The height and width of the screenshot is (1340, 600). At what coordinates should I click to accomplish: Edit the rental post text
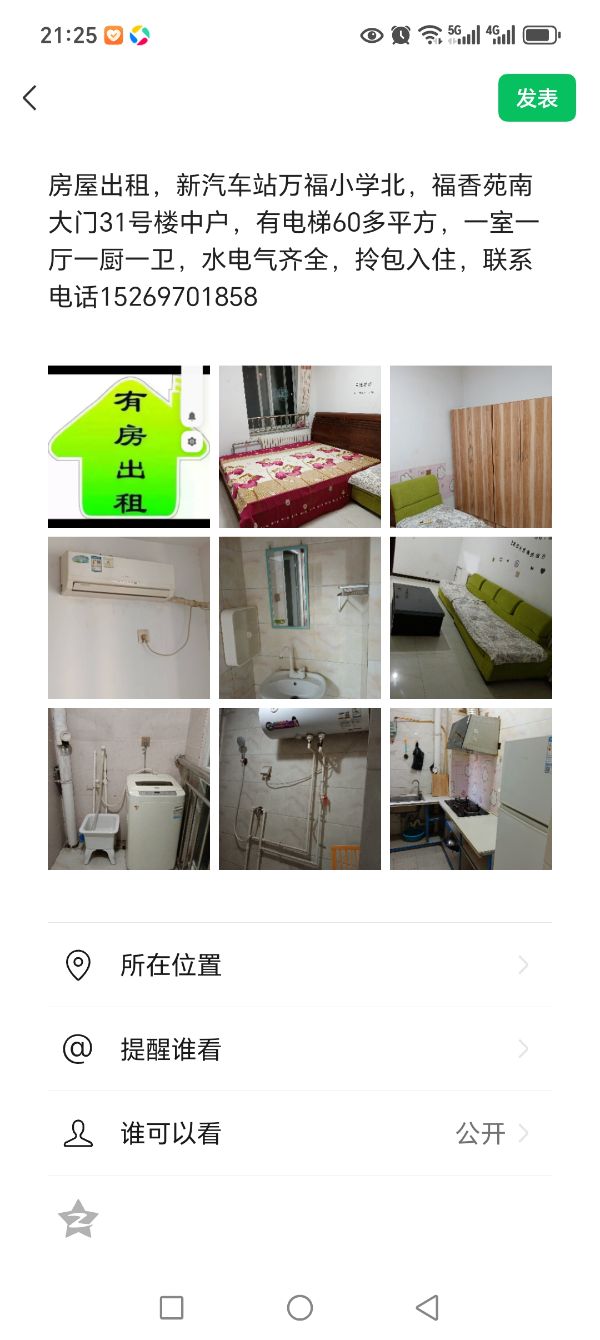click(290, 241)
